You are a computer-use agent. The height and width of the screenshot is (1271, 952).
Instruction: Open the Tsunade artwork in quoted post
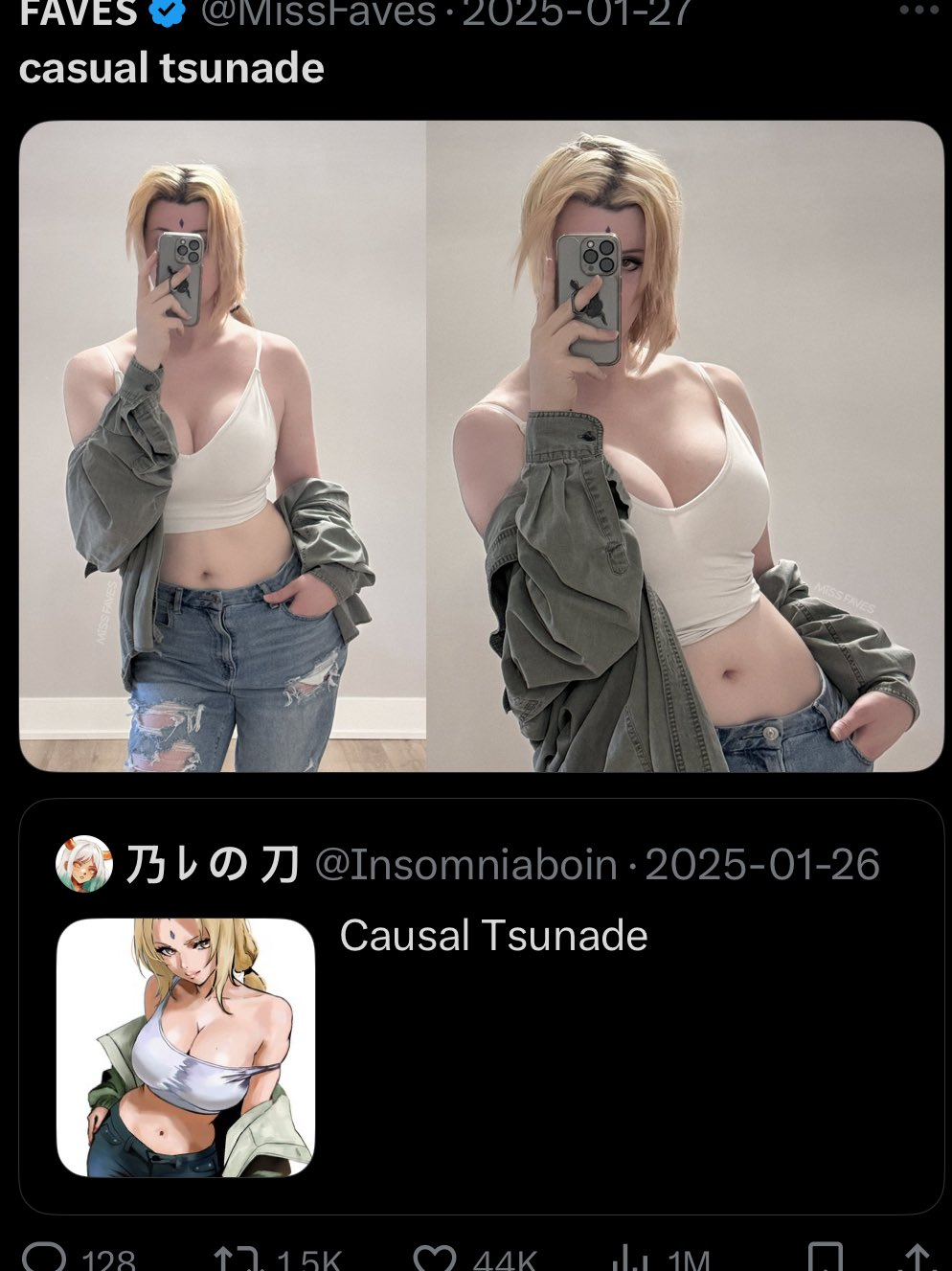(x=186, y=1047)
